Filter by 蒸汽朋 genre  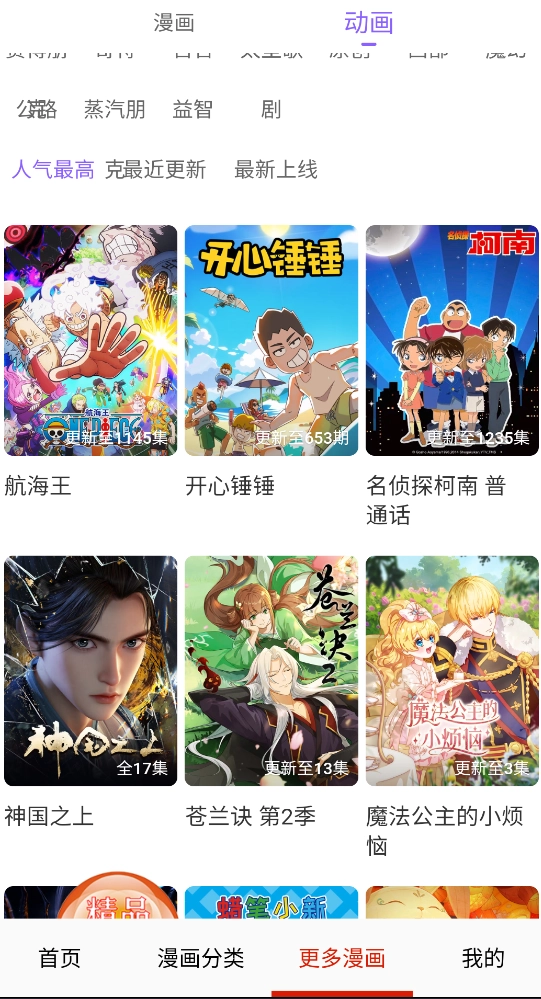point(115,110)
